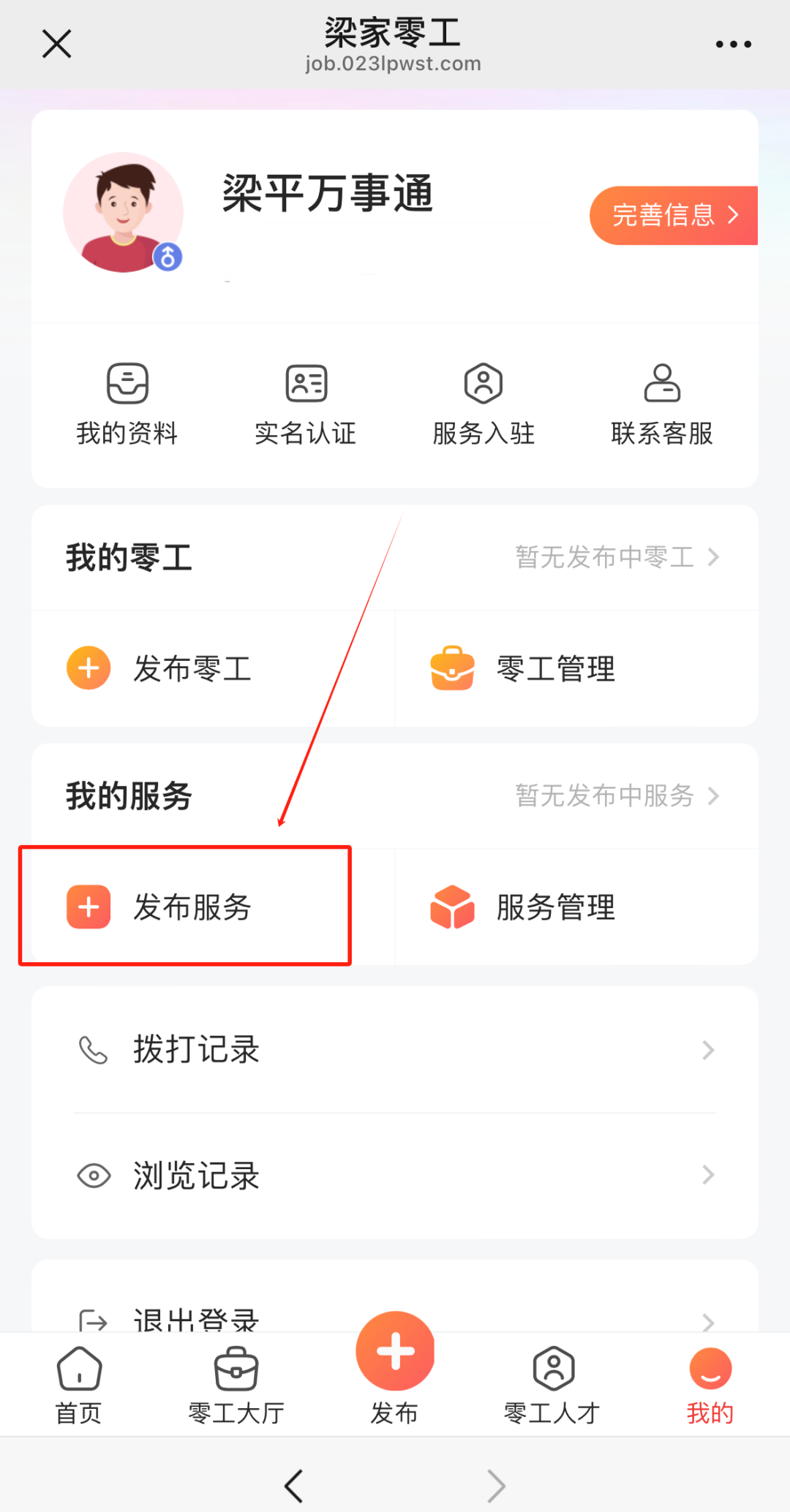Tap 发布服务

click(x=185, y=907)
